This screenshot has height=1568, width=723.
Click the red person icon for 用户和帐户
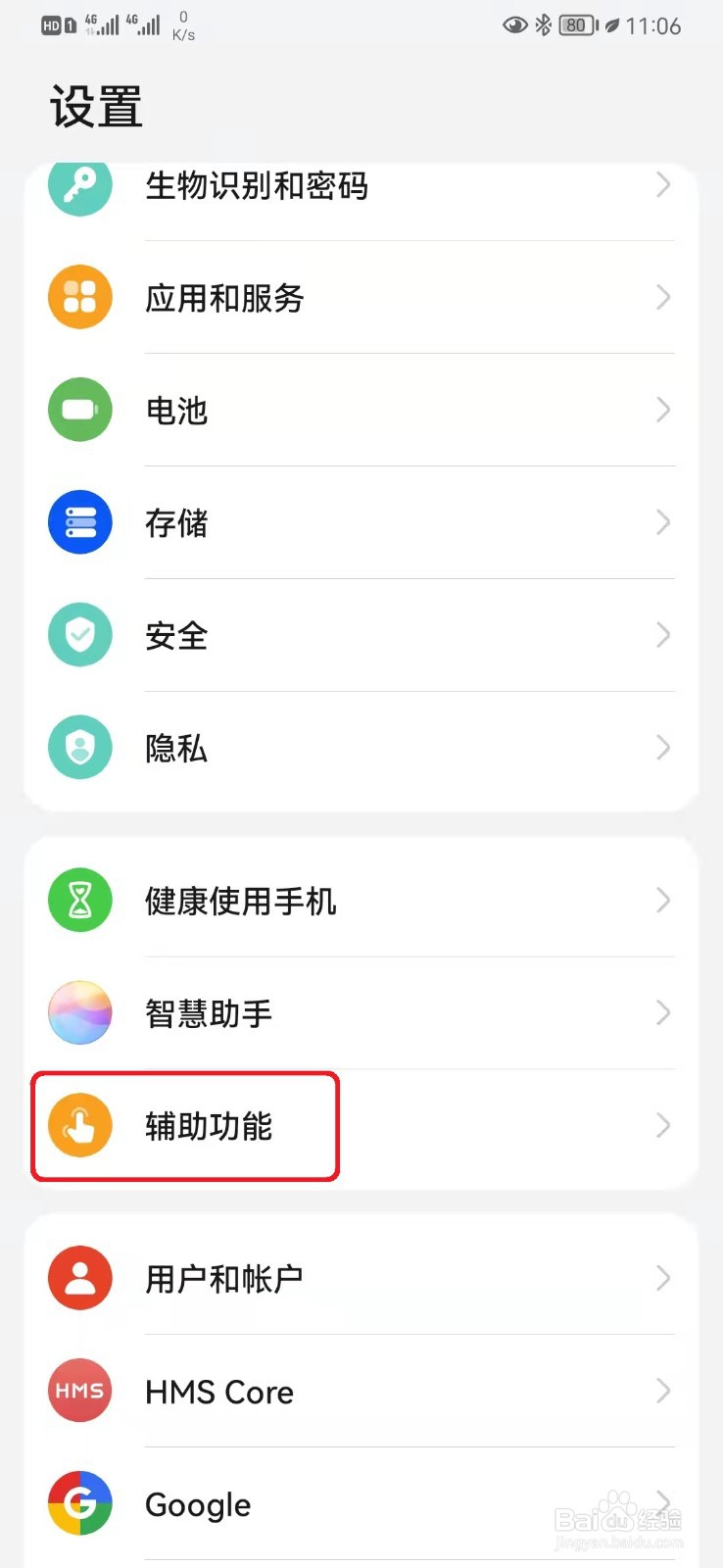coord(80,1277)
